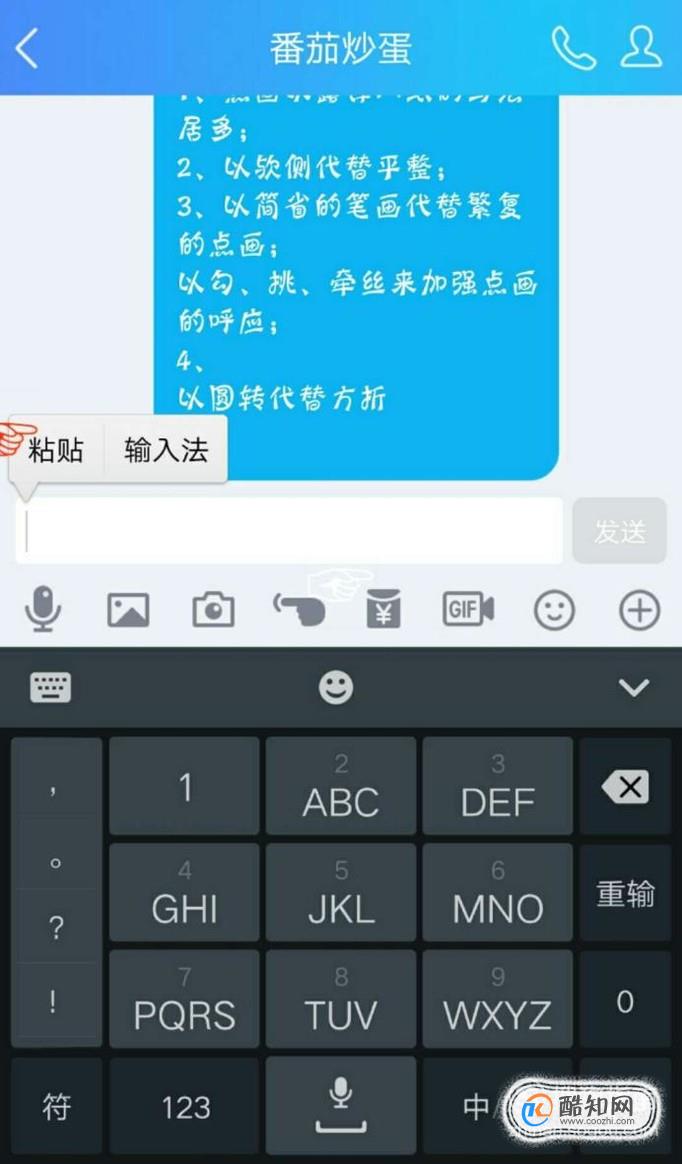Viewport: 682px width, 1164px height.
Task: Open the emoji smiley panel
Action: tap(554, 609)
